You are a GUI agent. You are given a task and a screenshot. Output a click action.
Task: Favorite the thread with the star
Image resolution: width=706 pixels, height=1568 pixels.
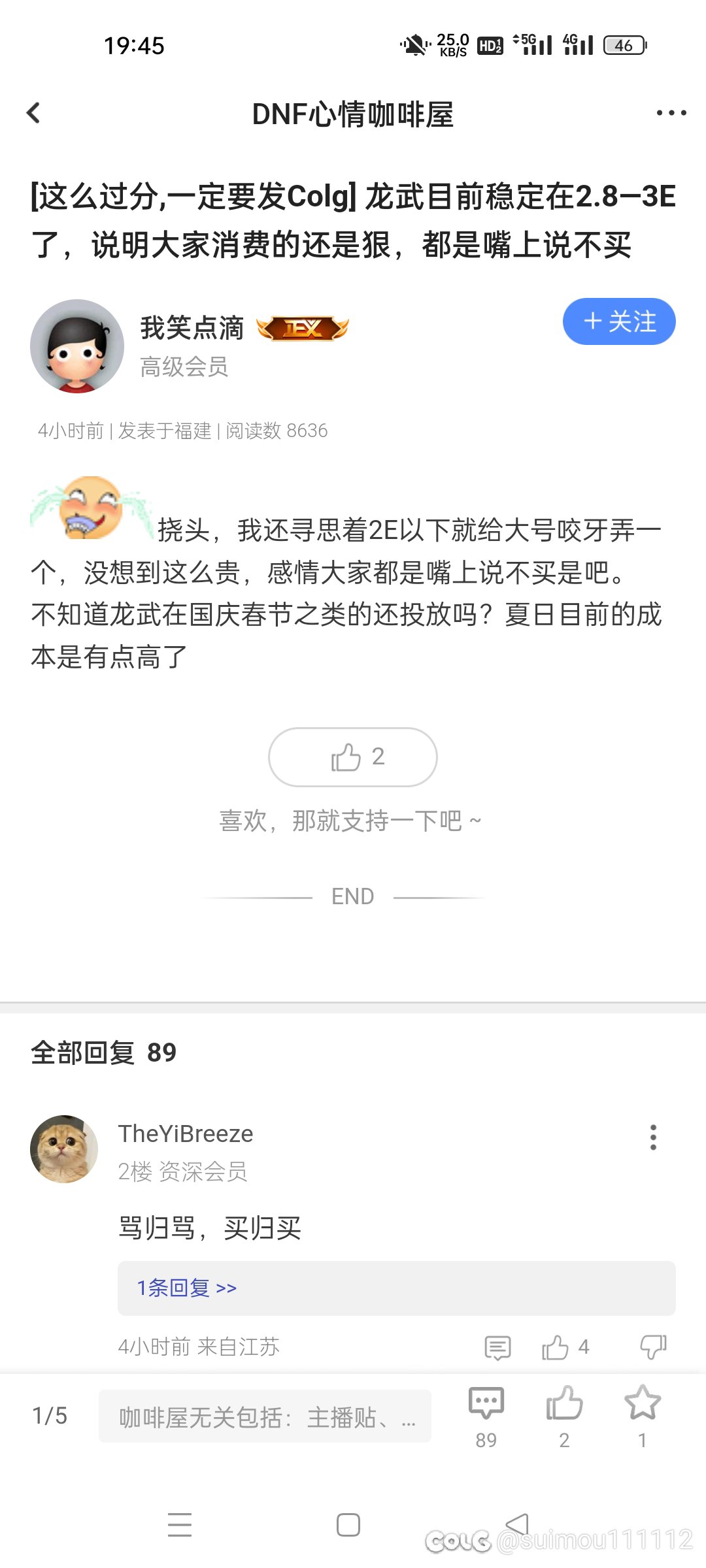pos(643,1416)
